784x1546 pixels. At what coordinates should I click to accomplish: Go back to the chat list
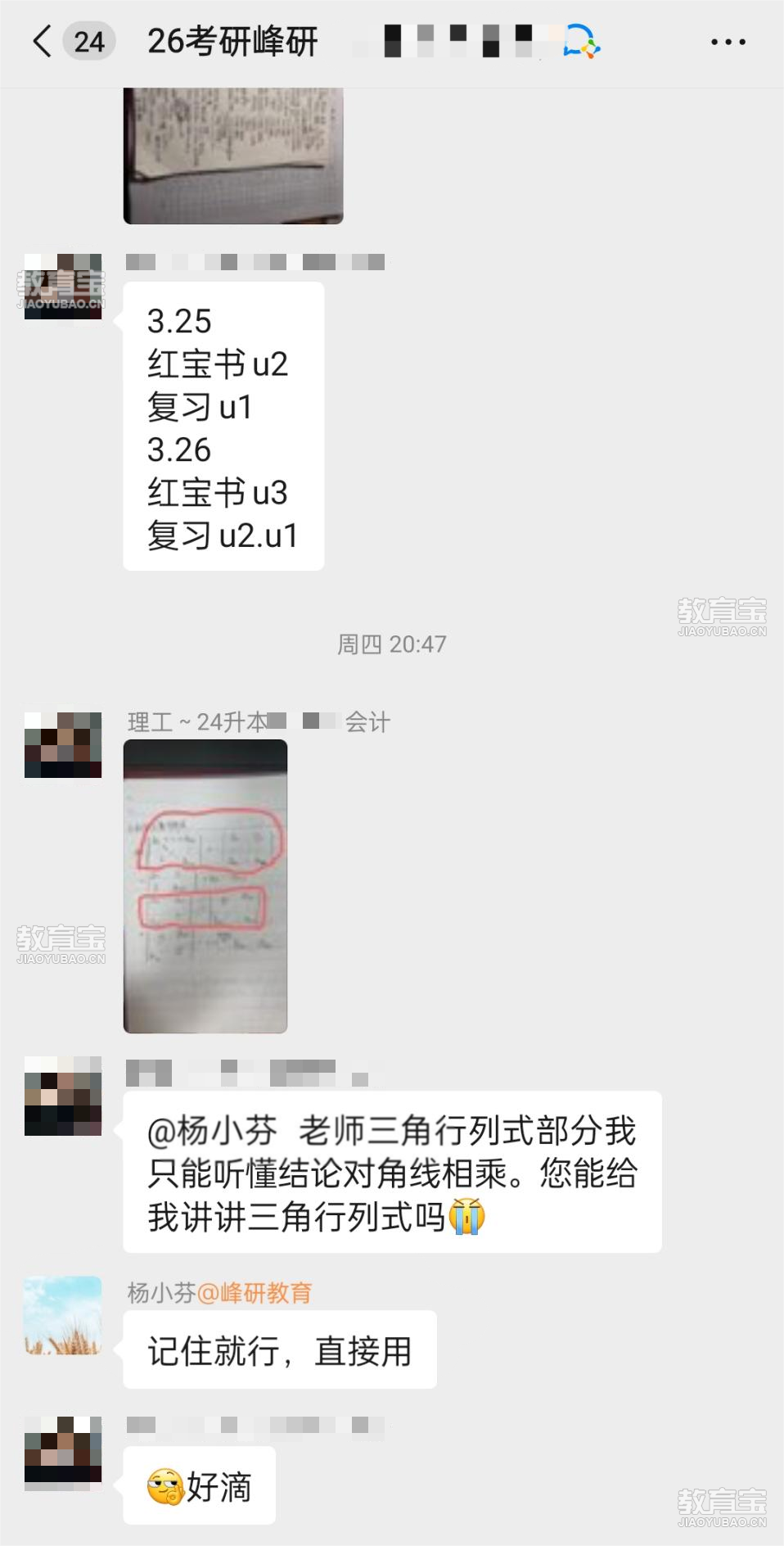click(x=43, y=41)
